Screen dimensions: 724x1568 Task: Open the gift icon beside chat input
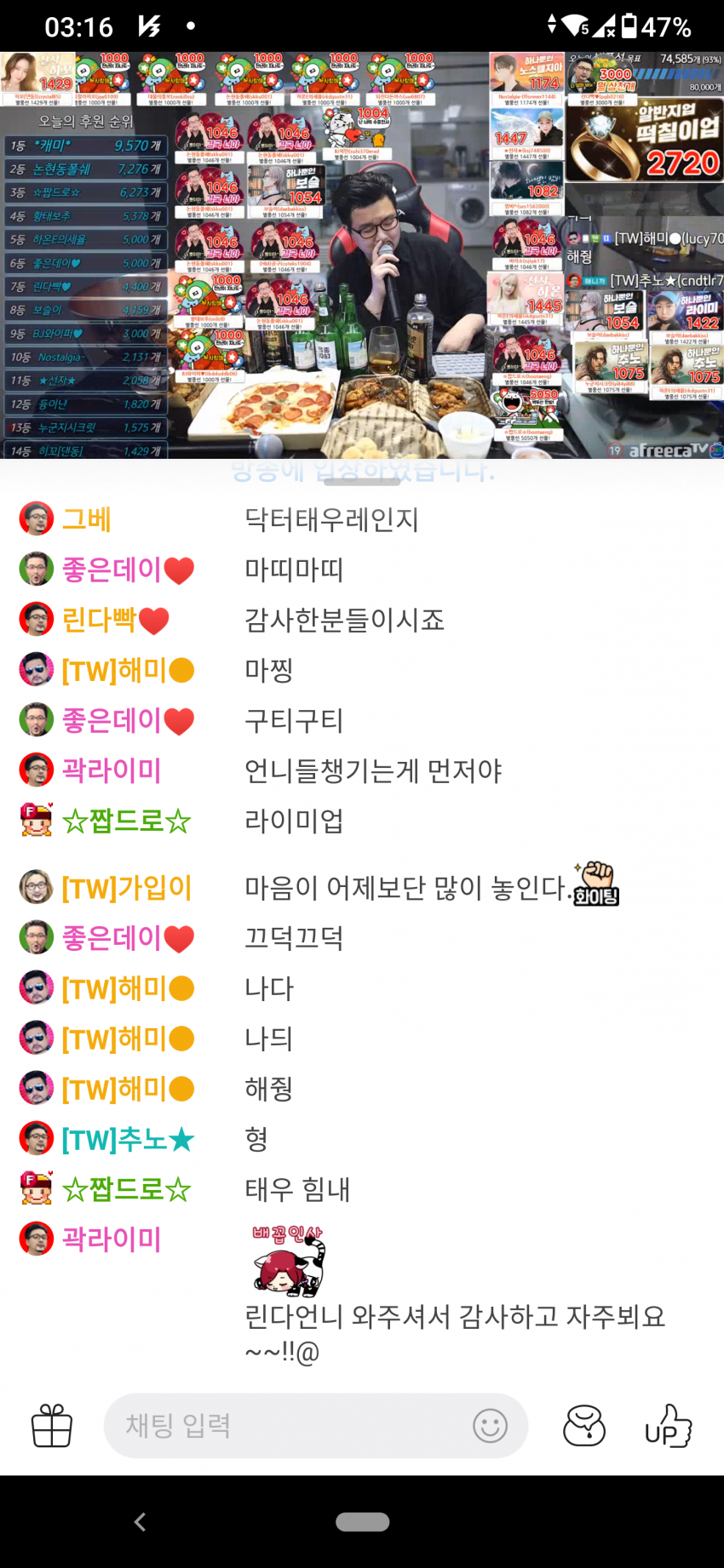(x=52, y=1426)
